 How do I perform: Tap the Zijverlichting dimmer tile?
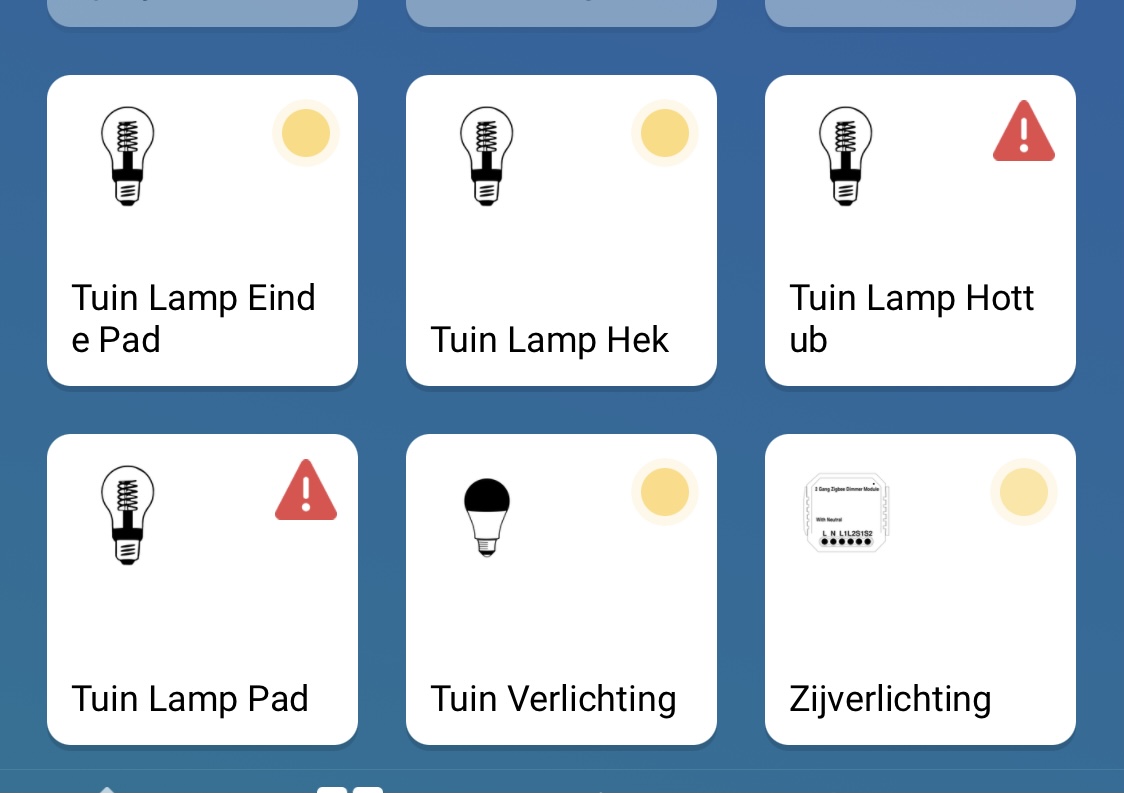pos(920,589)
